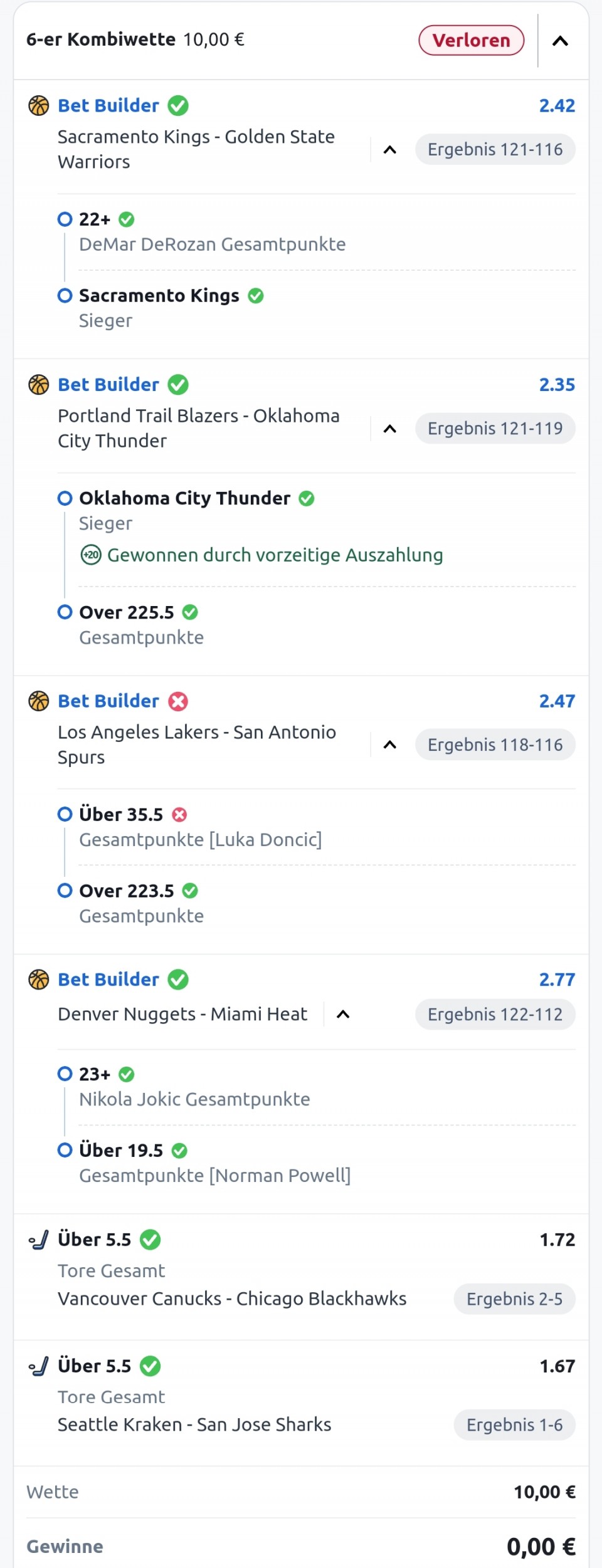
Task: Collapse the 6-er Kombiwette bet slip
Action: pyautogui.click(x=560, y=41)
